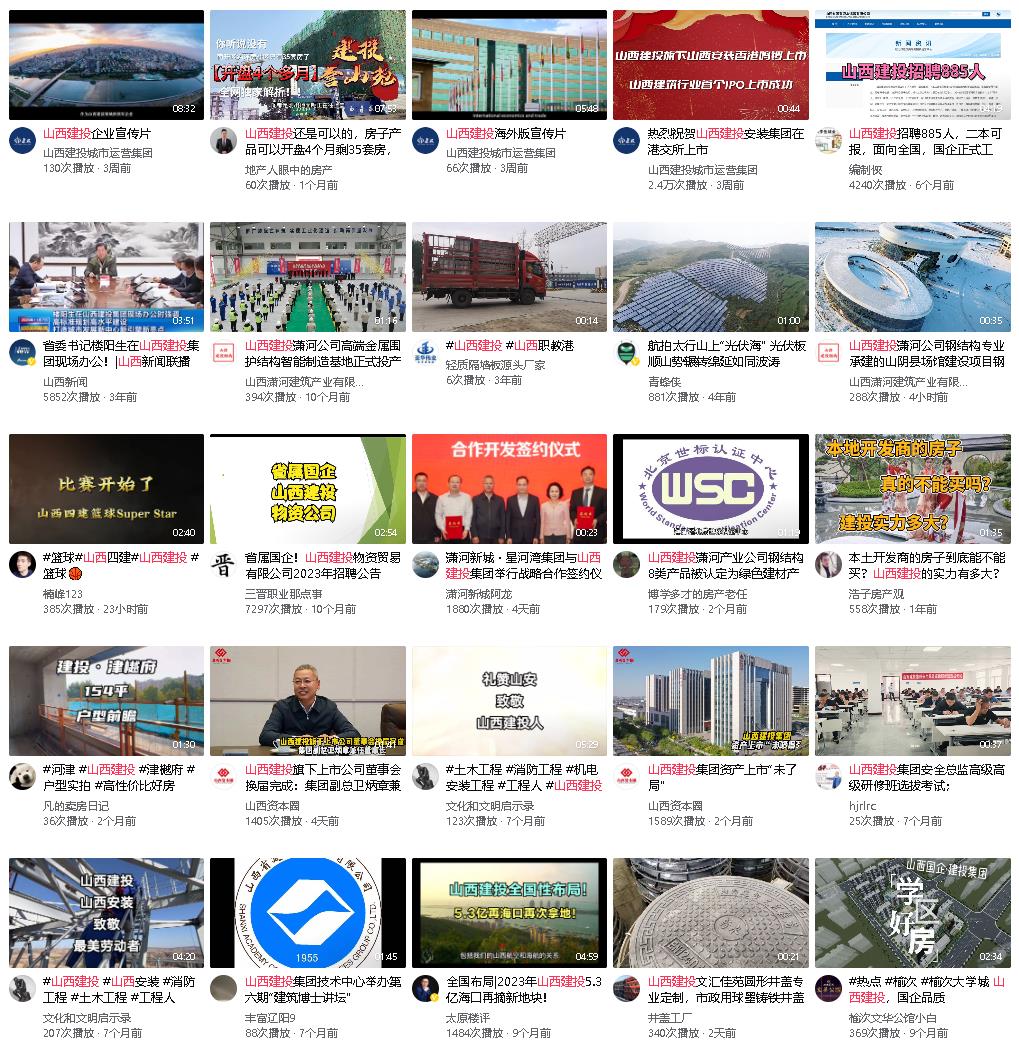
Task: Open the 太原楼评 uploader page
Action: pyautogui.click(x=467, y=1017)
